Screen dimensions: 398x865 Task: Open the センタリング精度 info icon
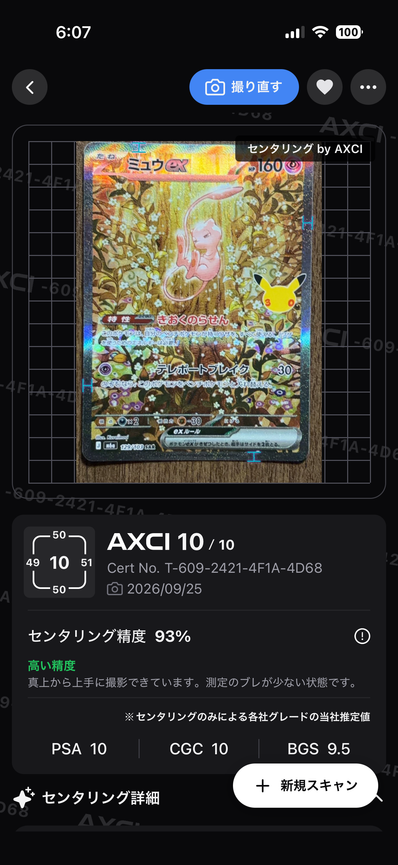tap(362, 637)
